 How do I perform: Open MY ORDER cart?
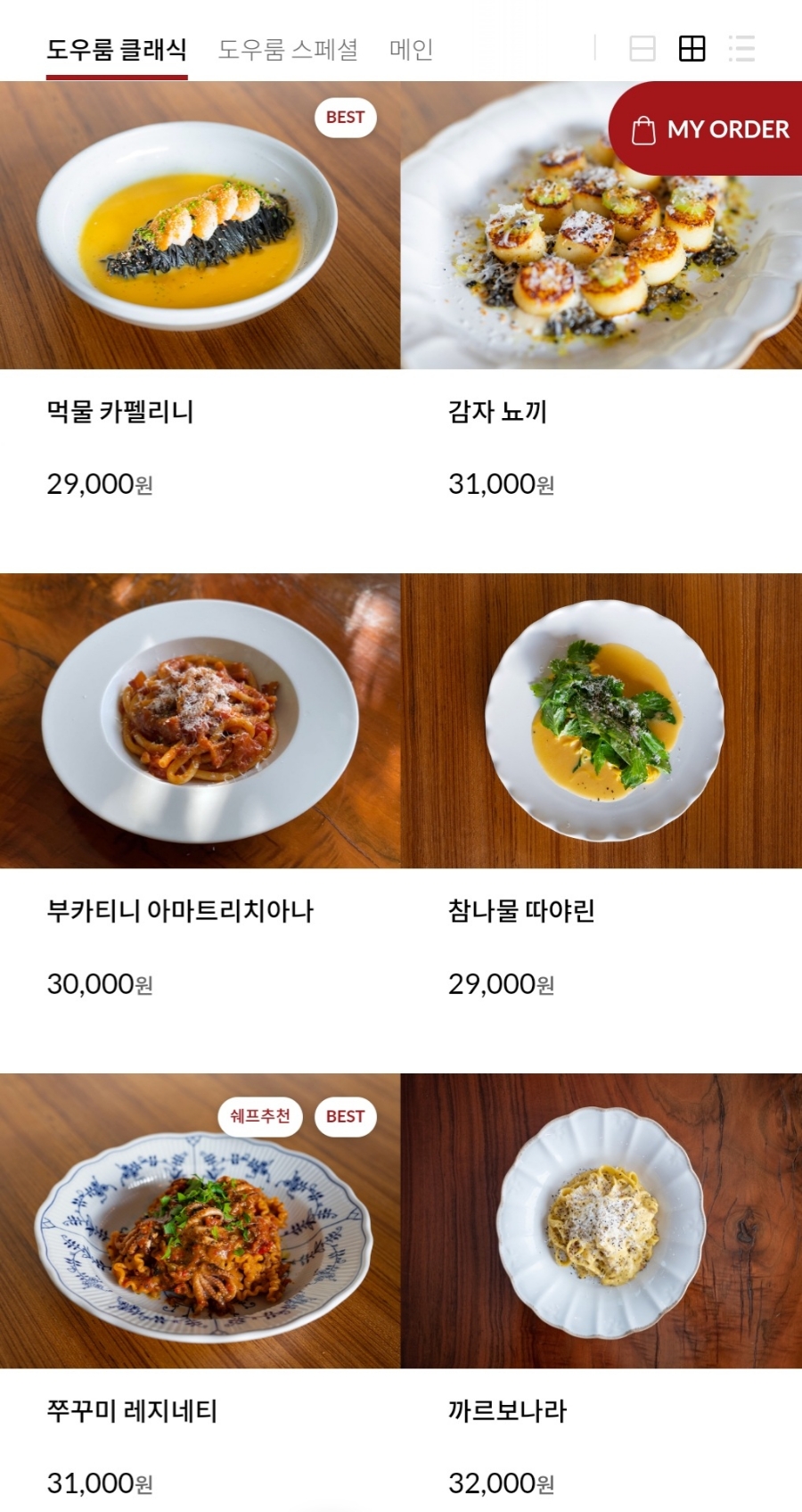pos(710,129)
